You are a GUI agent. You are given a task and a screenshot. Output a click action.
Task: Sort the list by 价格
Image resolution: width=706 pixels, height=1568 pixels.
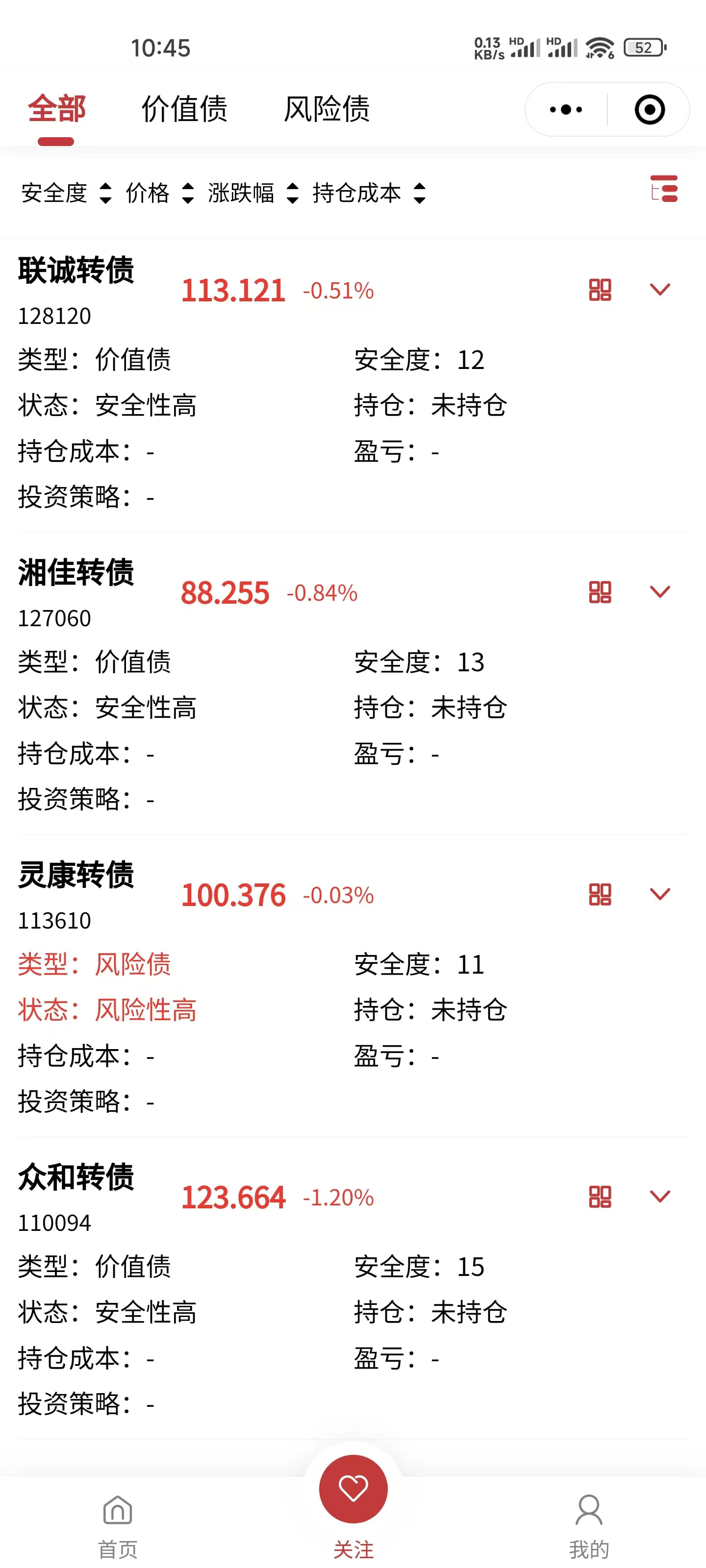click(159, 193)
